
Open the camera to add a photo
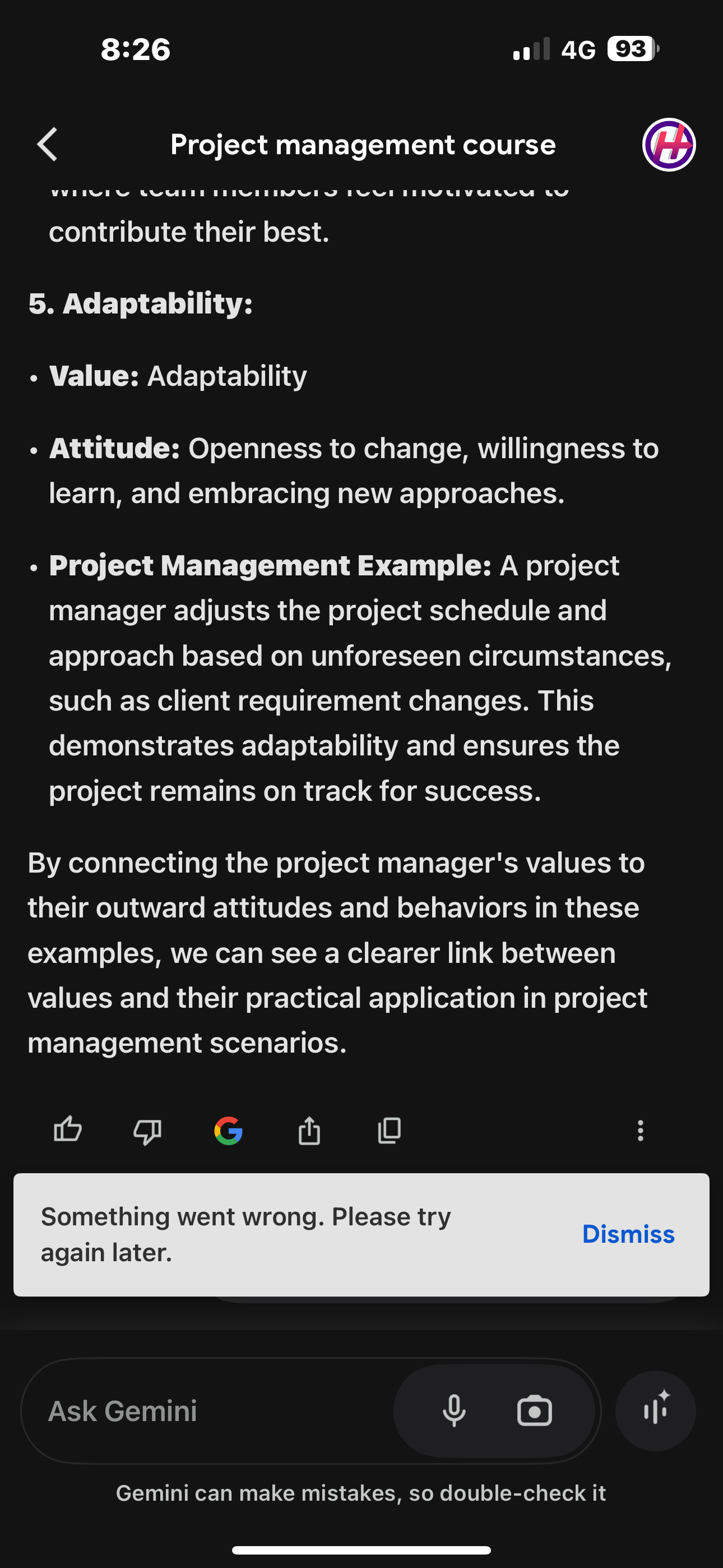(534, 1411)
